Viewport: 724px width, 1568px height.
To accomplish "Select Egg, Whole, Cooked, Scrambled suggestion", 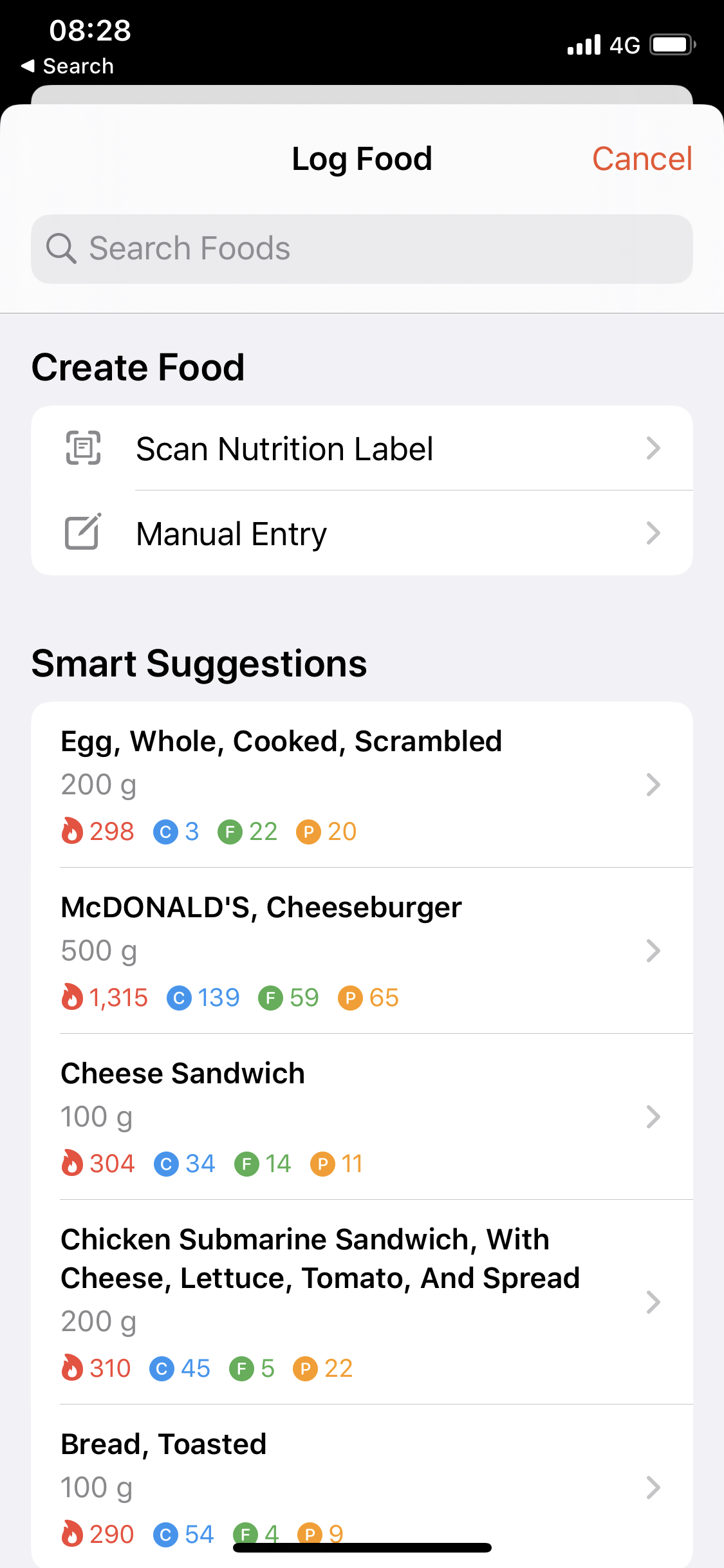I will pyautogui.click(x=362, y=785).
